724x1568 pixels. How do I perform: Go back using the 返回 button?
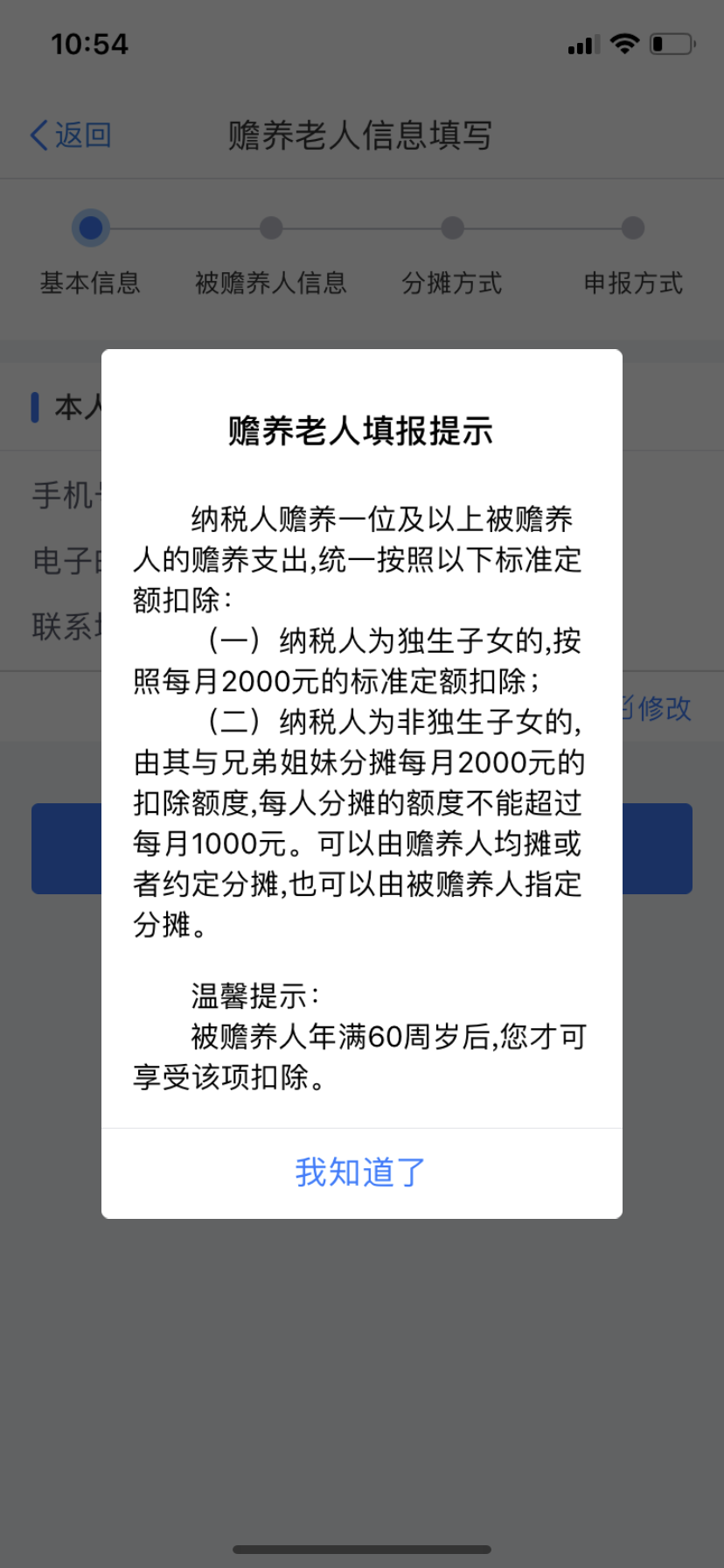click(x=71, y=136)
